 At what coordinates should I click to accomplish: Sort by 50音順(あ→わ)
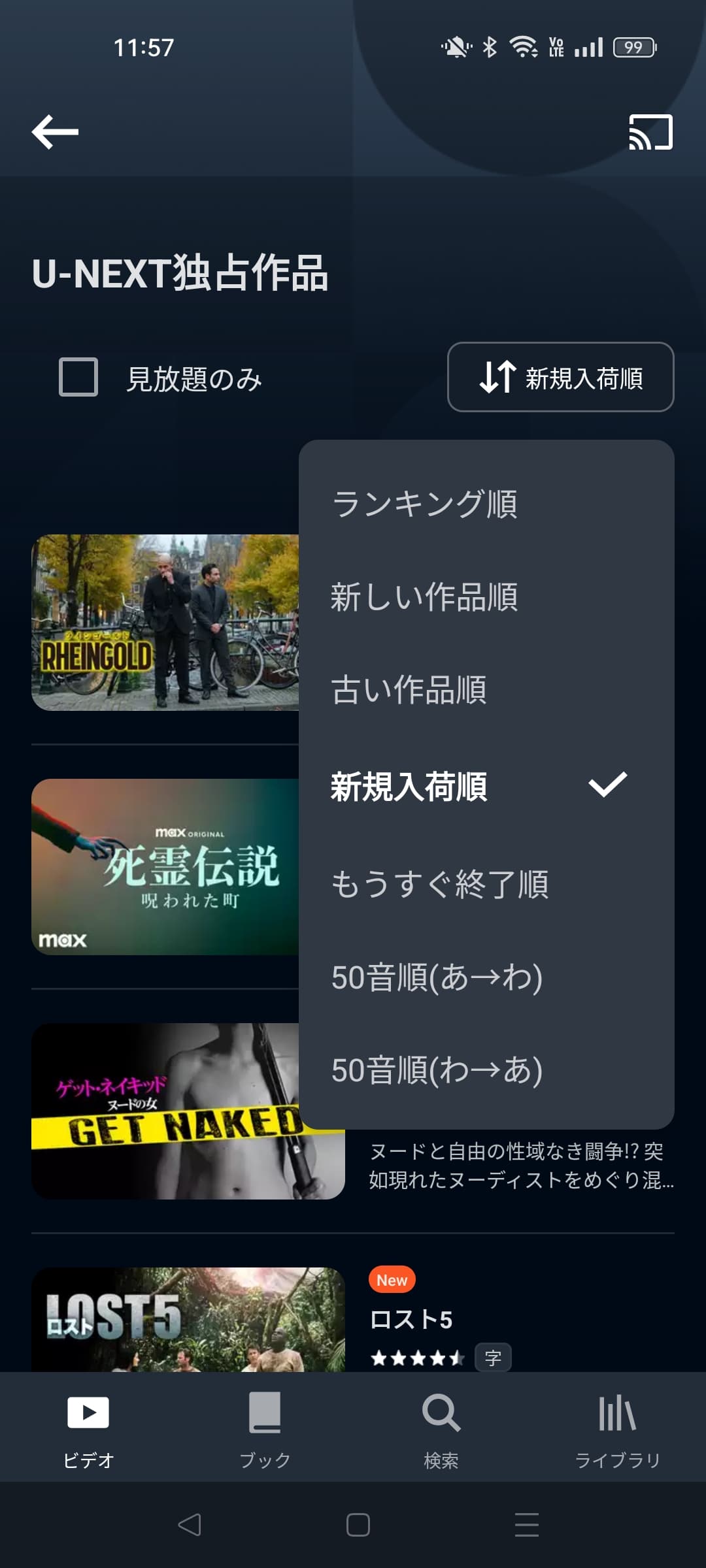coord(437,977)
